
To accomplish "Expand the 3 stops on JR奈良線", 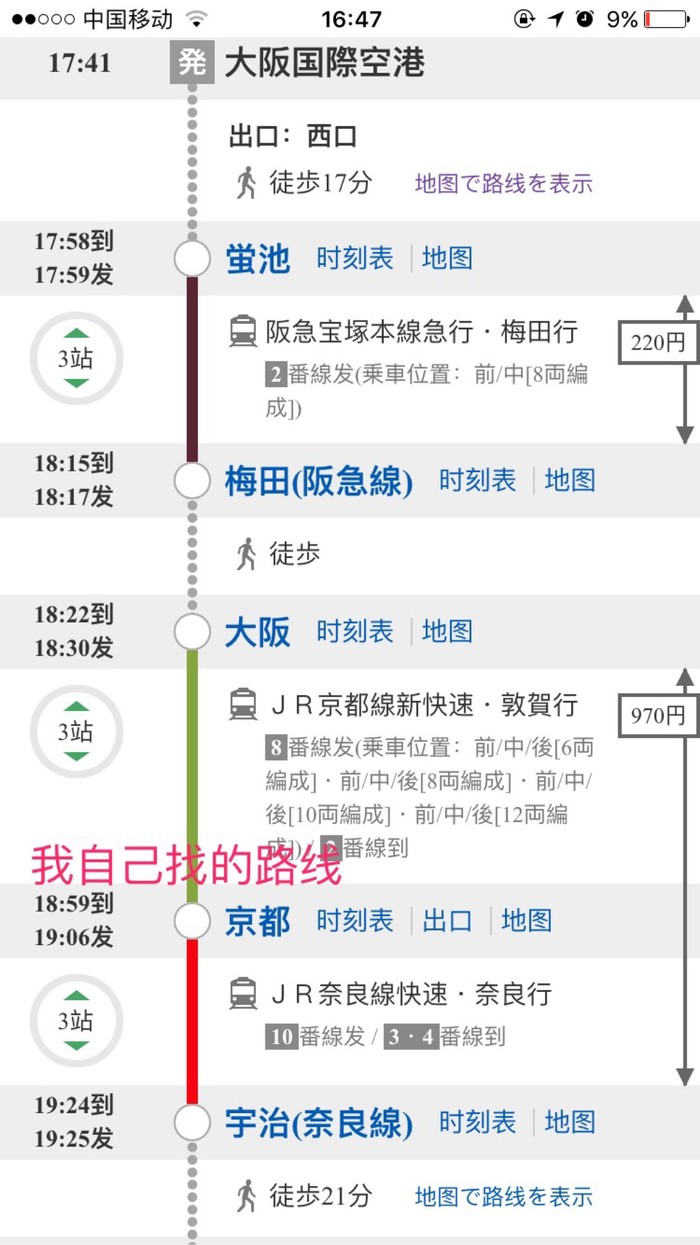I will (x=76, y=1021).
